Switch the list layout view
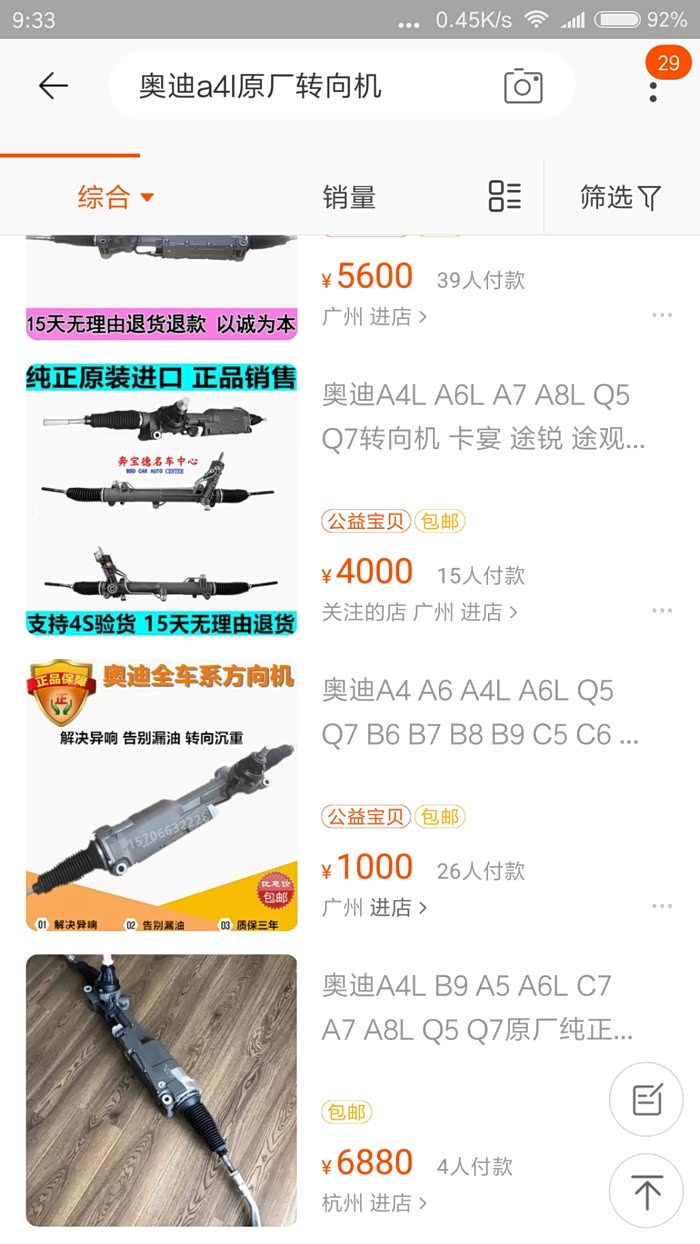The image size is (700, 1244). click(x=505, y=196)
